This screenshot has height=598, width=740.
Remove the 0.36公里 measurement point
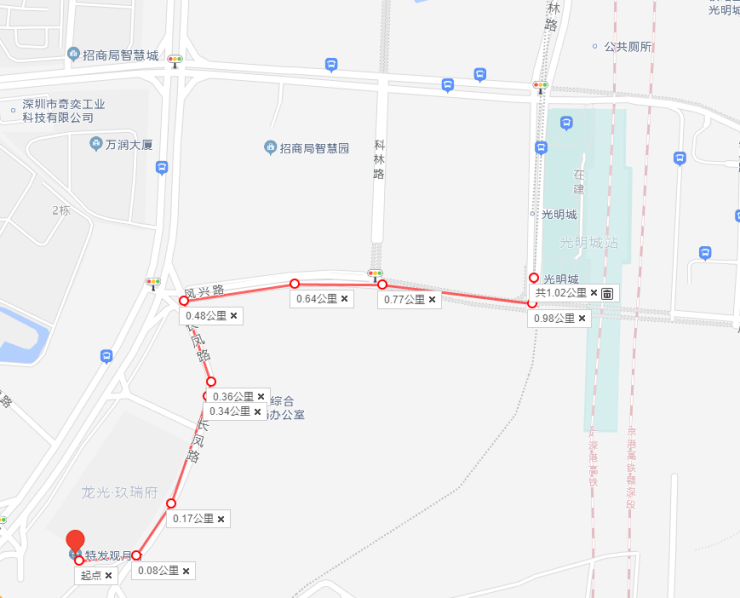[261, 397]
